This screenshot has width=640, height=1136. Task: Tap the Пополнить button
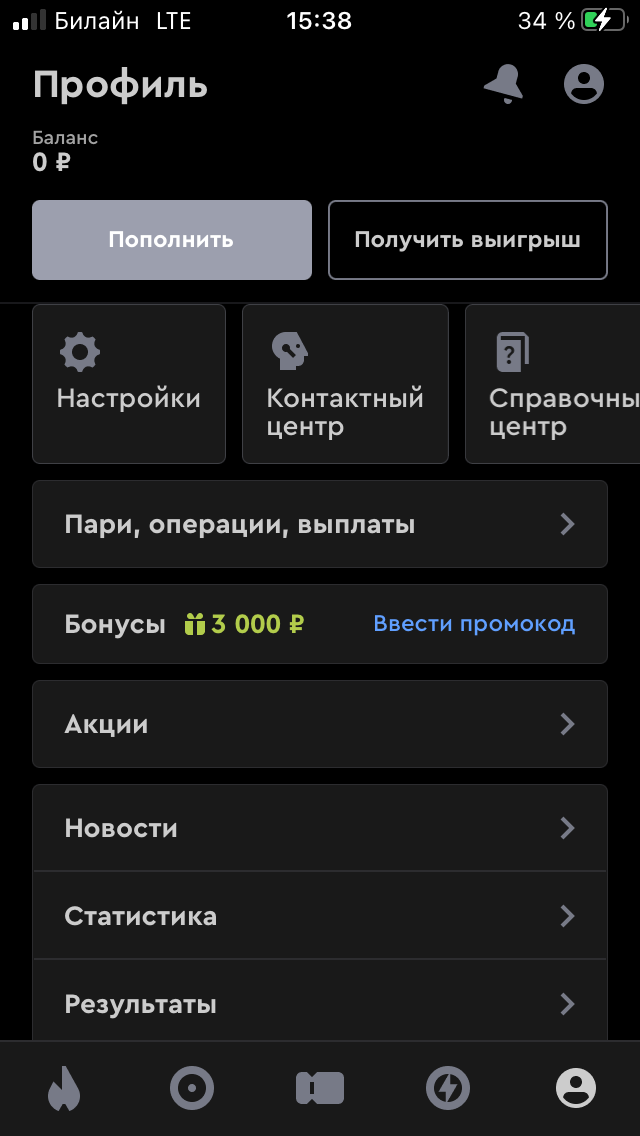coord(172,240)
